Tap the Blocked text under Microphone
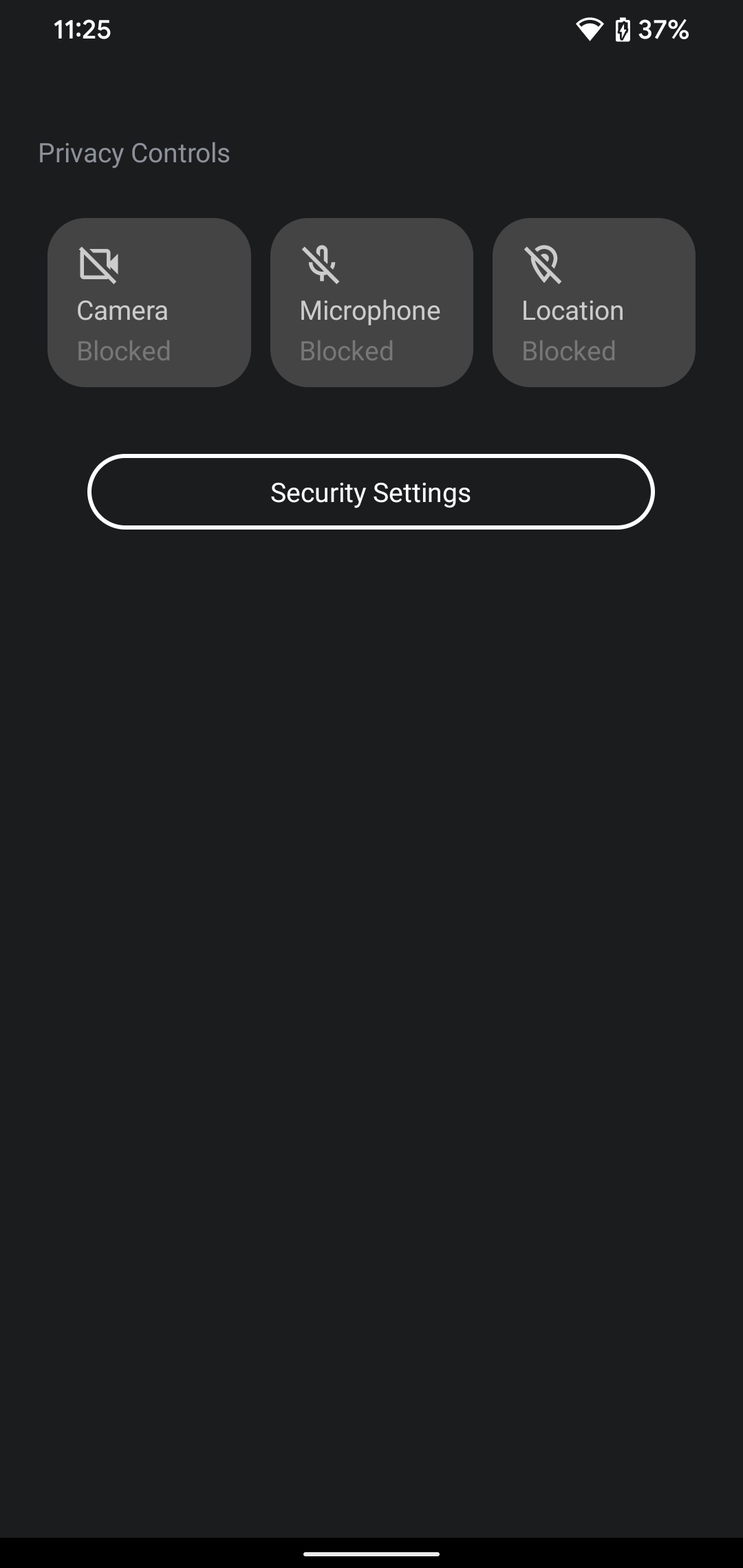Image resolution: width=743 pixels, height=1568 pixels. click(347, 351)
